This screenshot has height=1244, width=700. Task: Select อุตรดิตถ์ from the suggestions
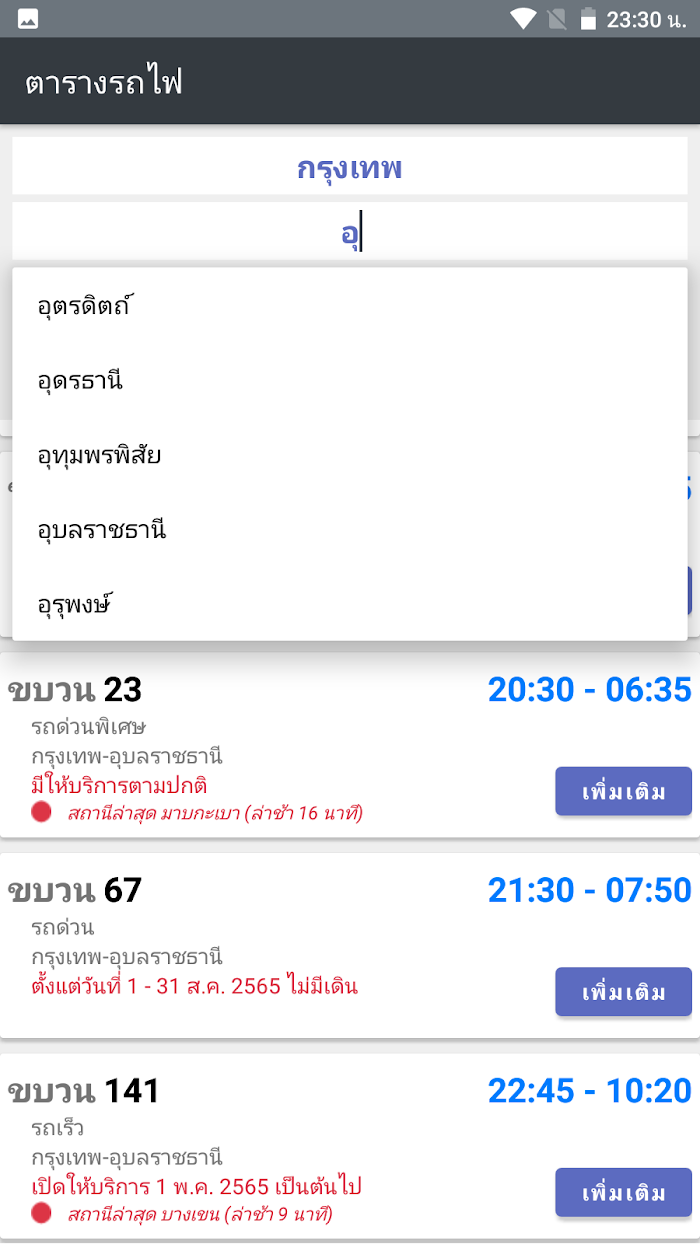click(x=350, y=305)
